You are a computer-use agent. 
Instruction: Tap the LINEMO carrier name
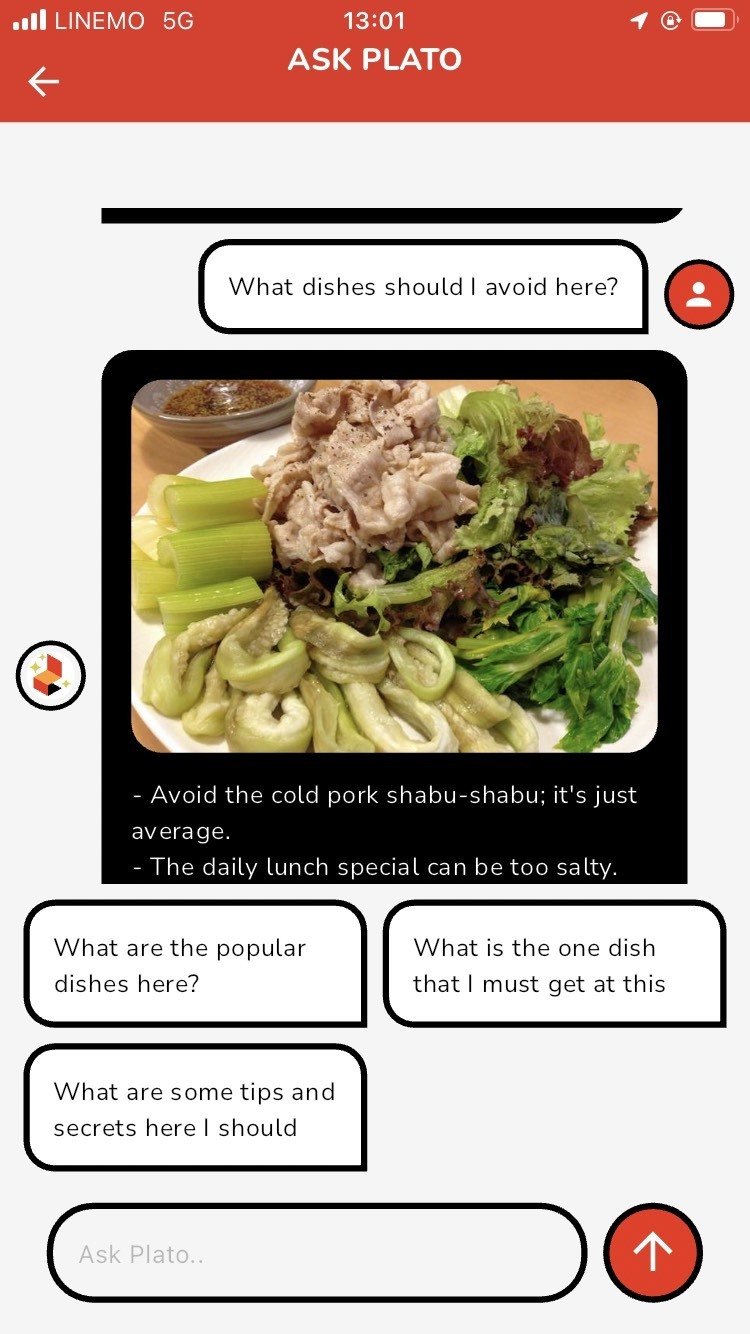tap(103, 18)
